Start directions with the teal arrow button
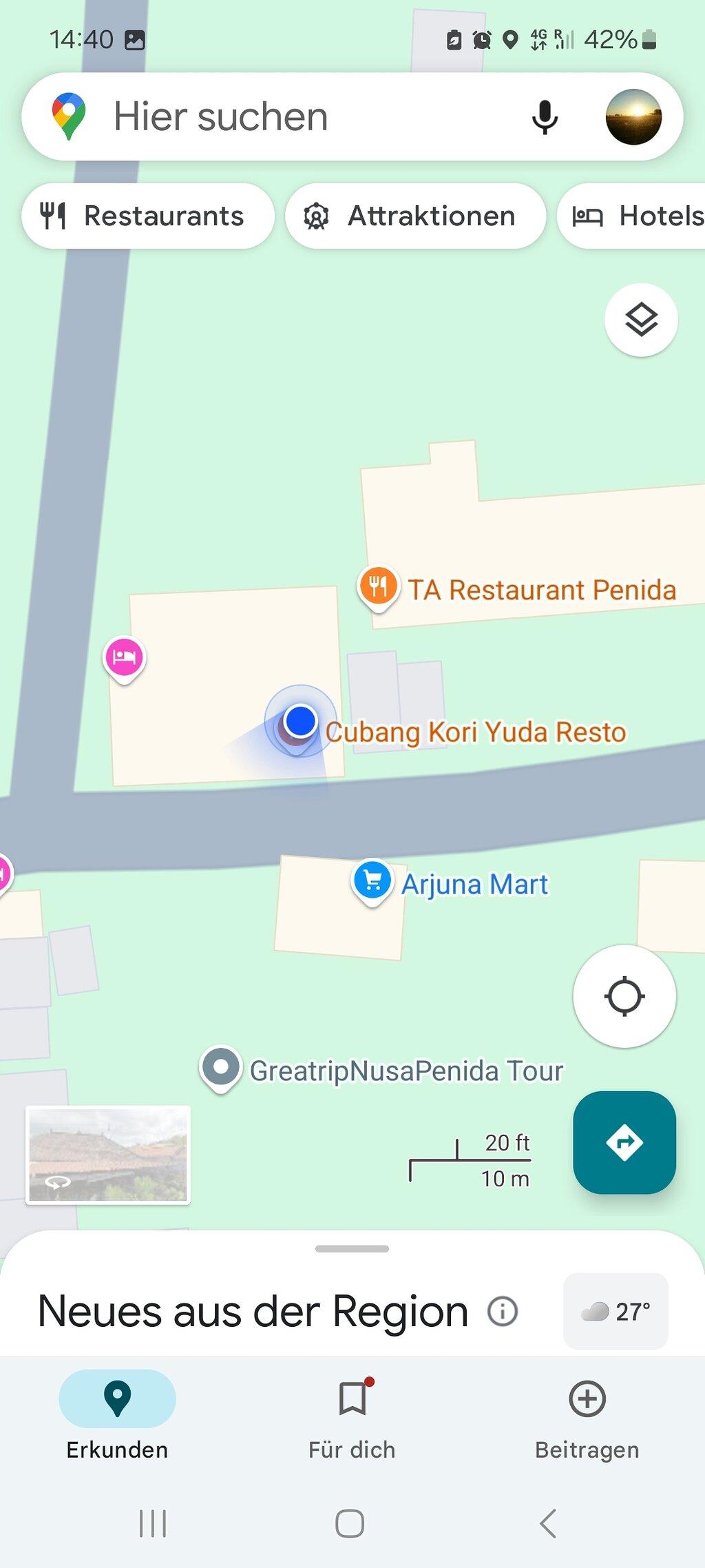The height and width of the screenshot is (1568, 705). click(x=624, y=1142)
